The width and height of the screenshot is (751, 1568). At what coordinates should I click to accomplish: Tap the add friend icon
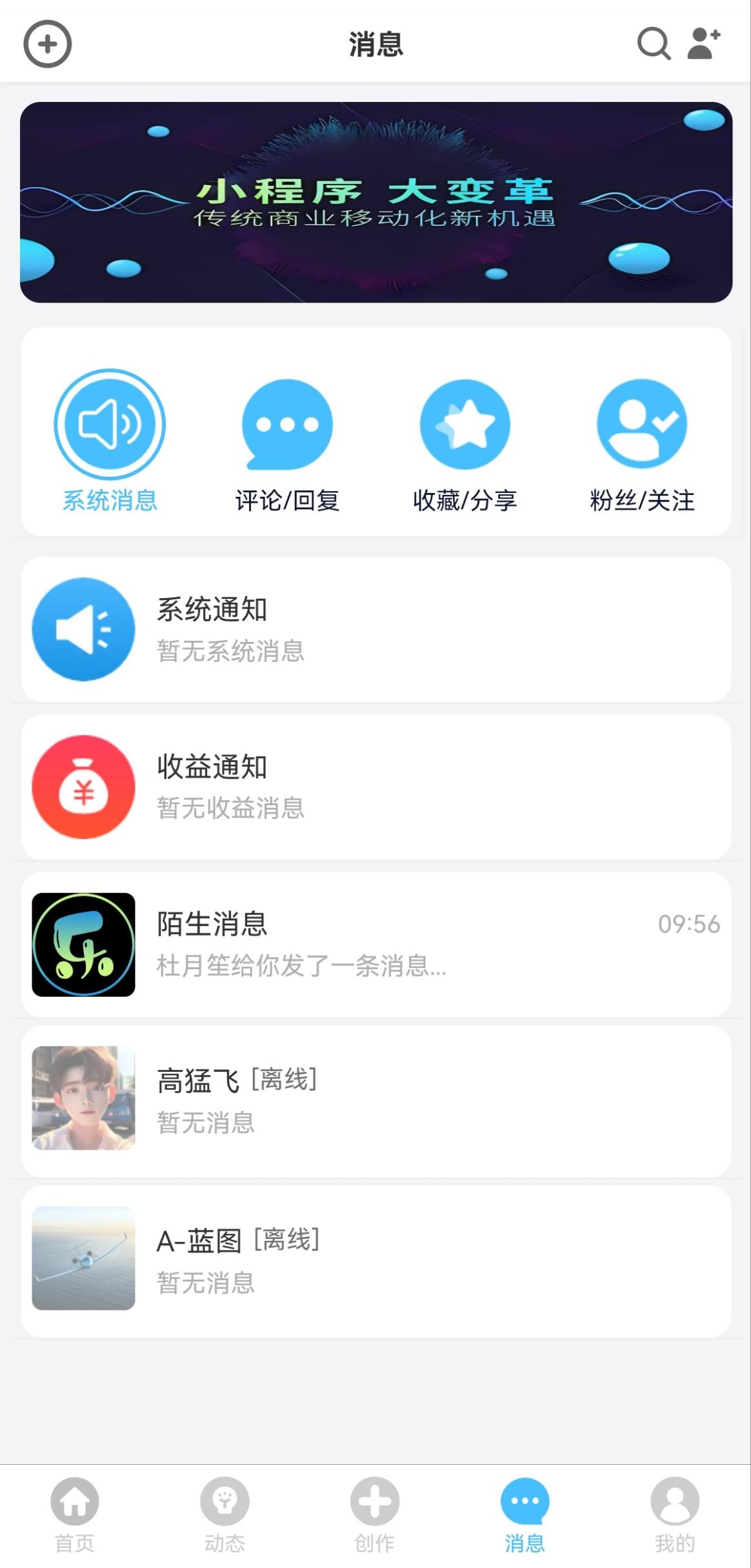tap(703, 44)
